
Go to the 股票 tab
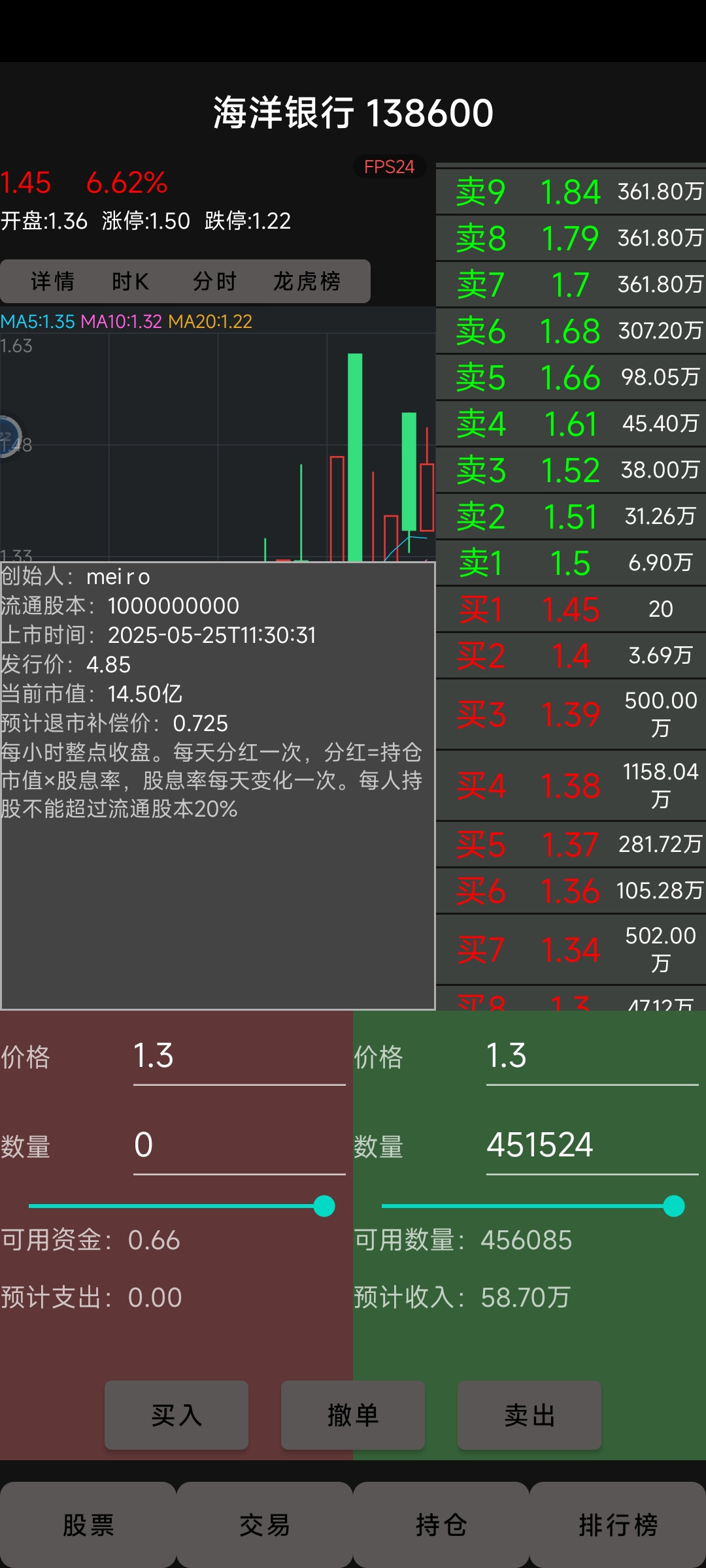[x=88, y=1525]
